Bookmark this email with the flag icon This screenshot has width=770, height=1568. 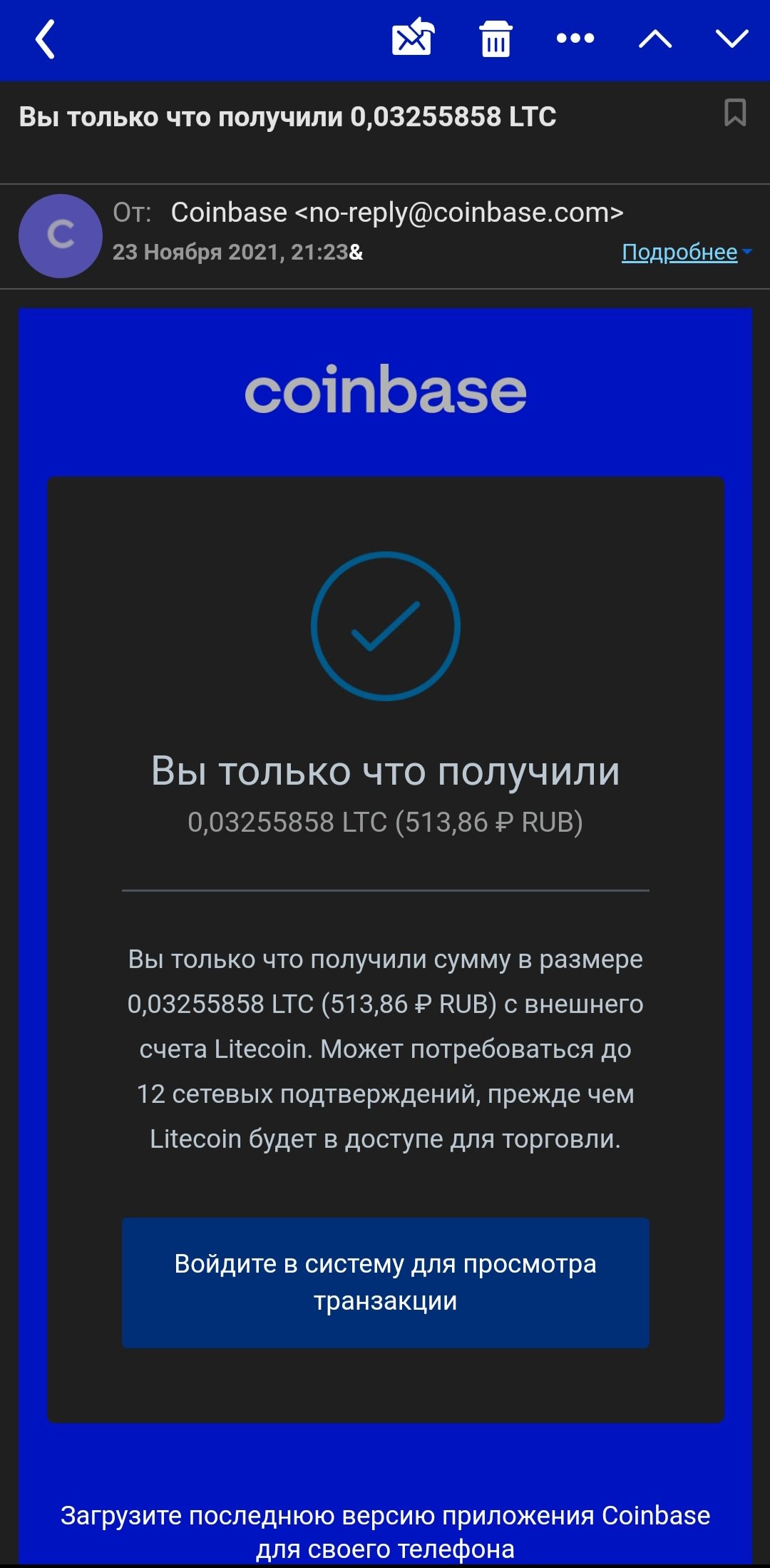click(x=735, y=113)
